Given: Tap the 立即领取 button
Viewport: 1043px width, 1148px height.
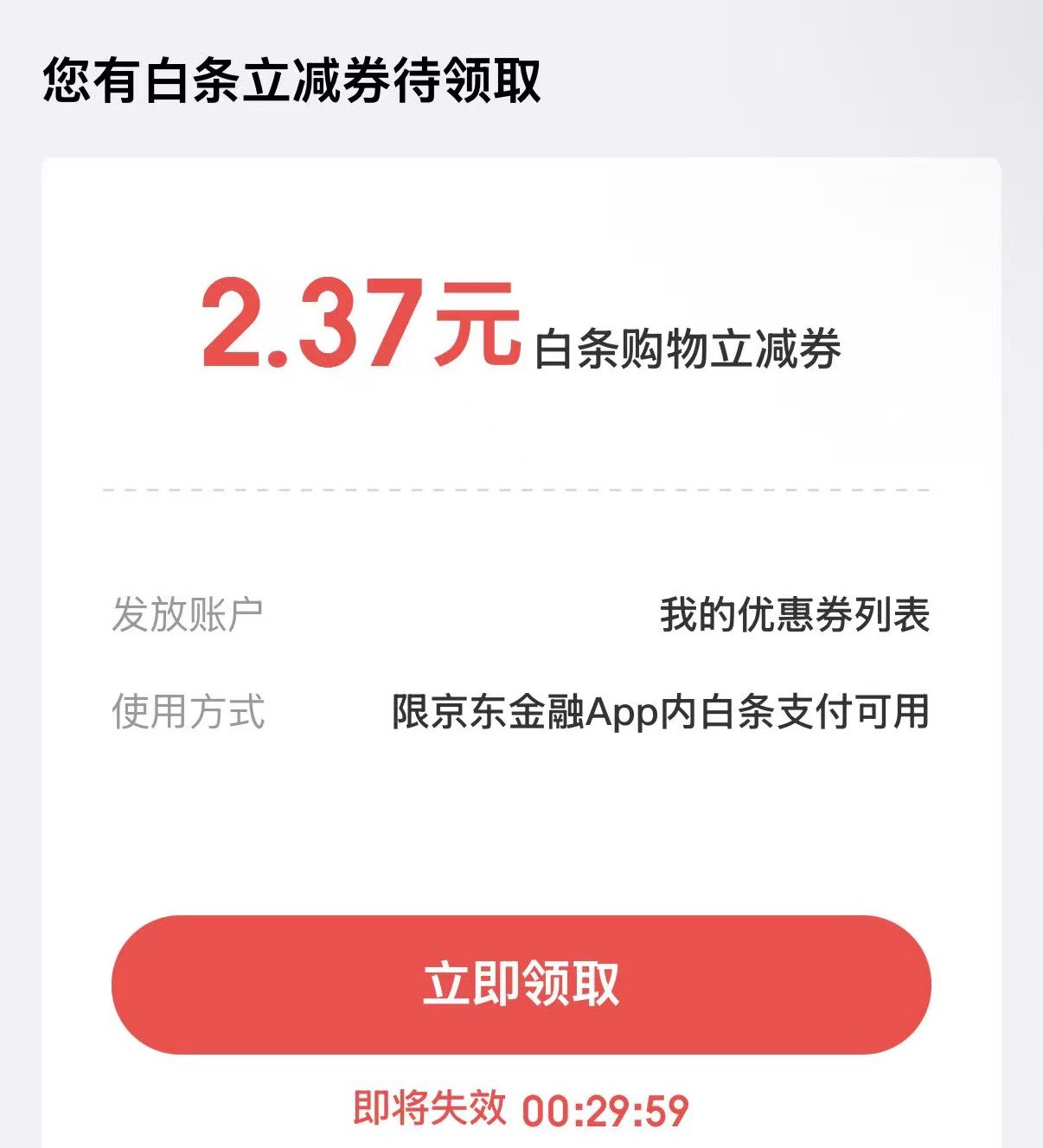Looking at the screenshot, I should [x=521, y=984].
